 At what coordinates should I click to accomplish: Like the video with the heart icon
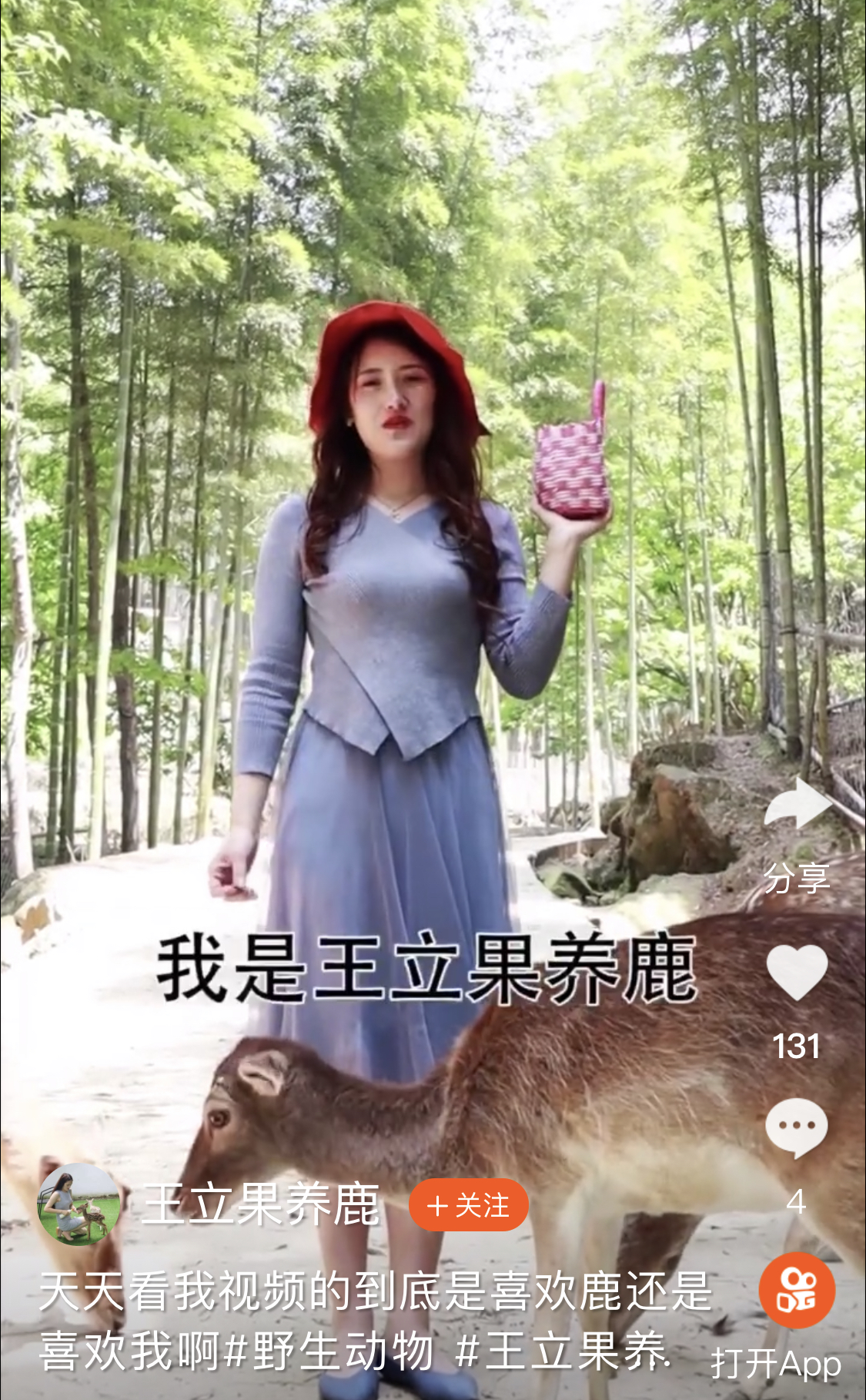pos(797,972)
